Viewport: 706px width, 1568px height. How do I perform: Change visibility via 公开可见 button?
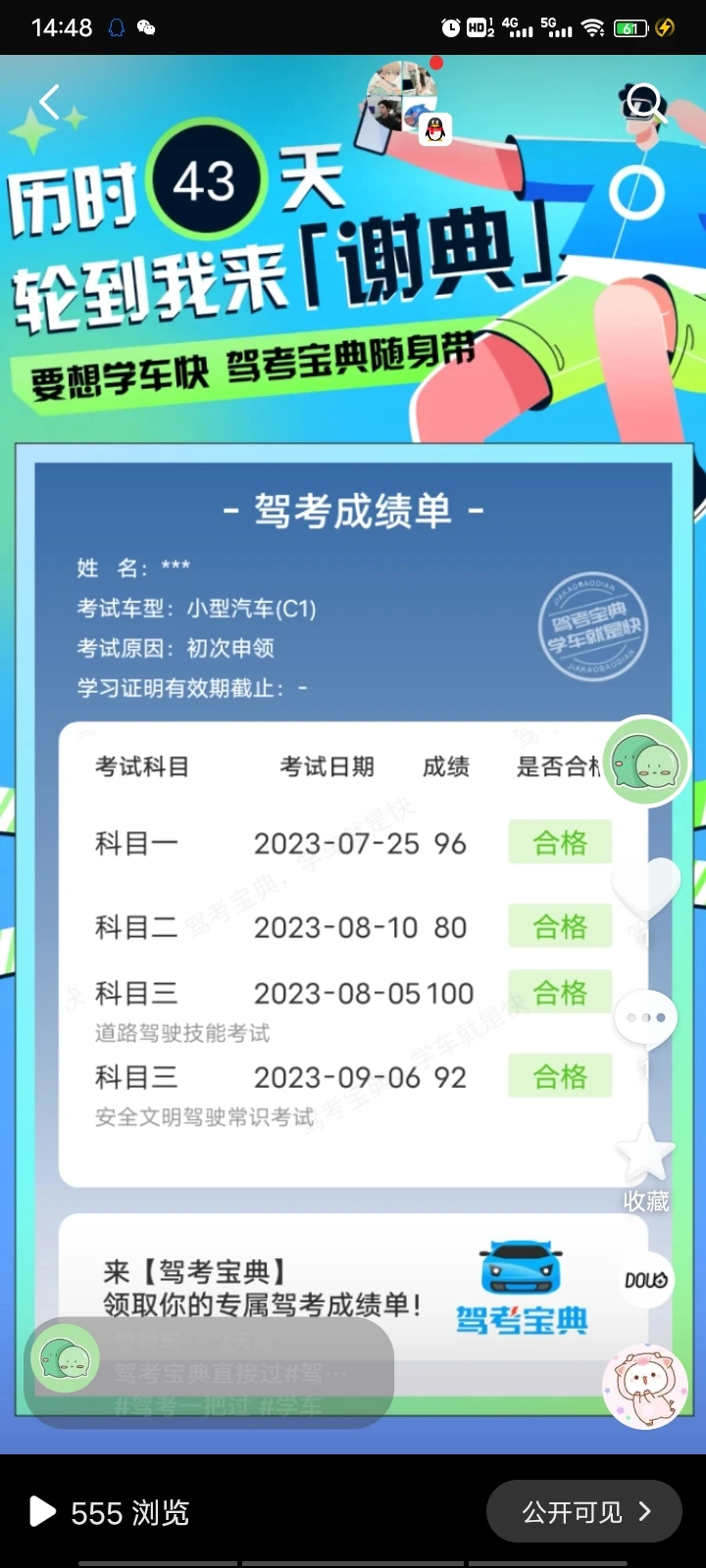tap(584, 1512)
